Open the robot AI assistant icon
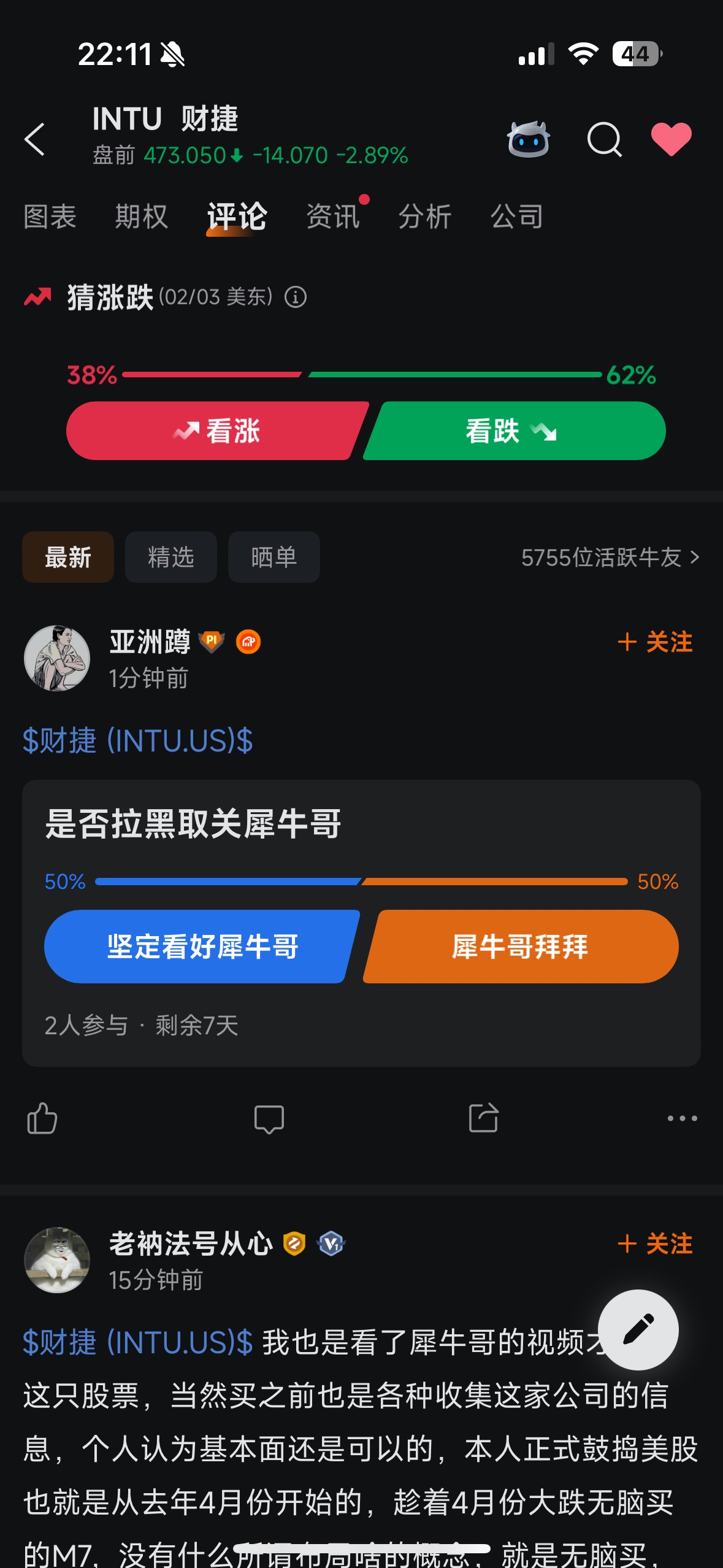Viewport: 723px width, 1568px height. tap(528, 139)
